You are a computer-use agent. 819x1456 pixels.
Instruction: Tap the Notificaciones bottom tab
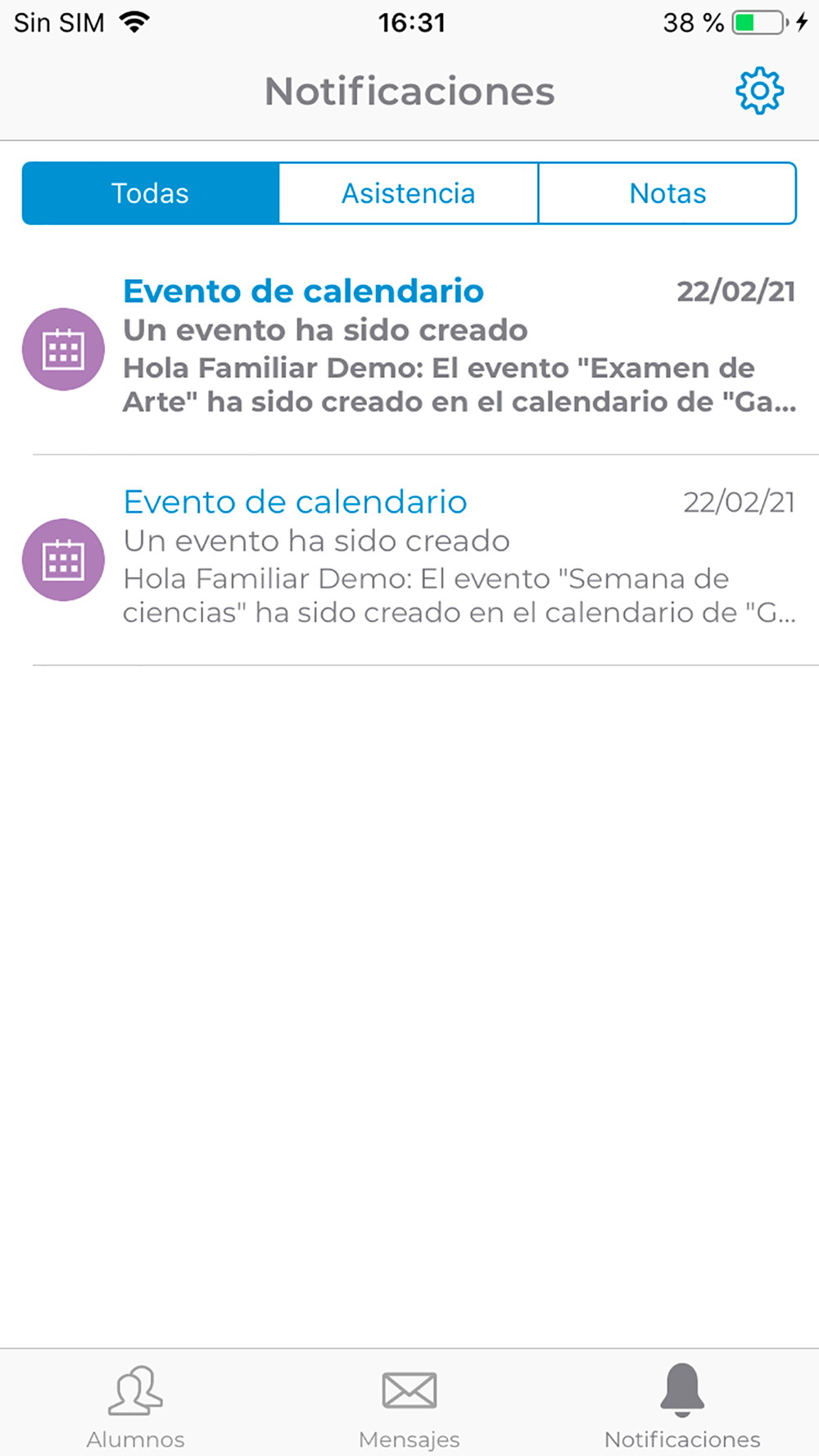tap(682, 1405)
